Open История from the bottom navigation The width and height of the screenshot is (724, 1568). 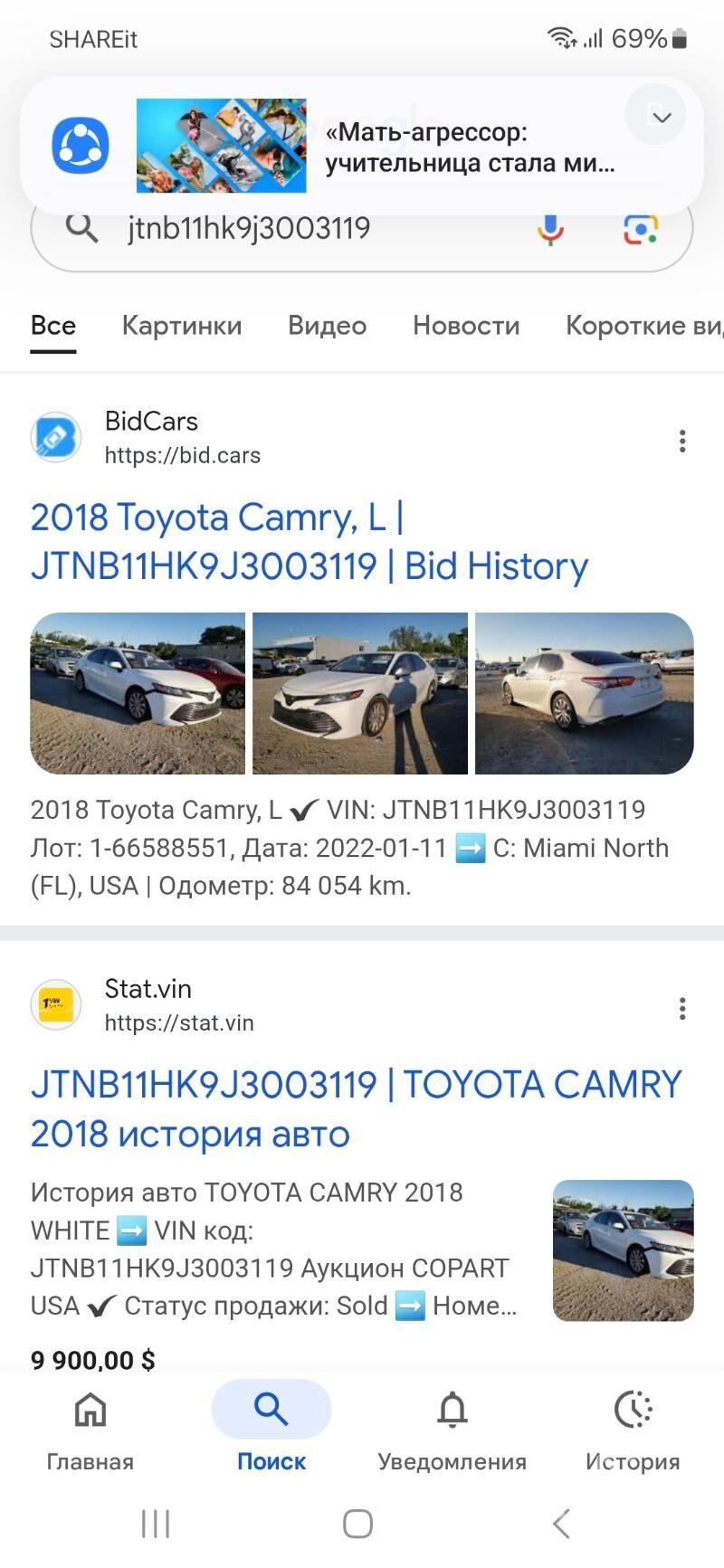[633, 1428]
